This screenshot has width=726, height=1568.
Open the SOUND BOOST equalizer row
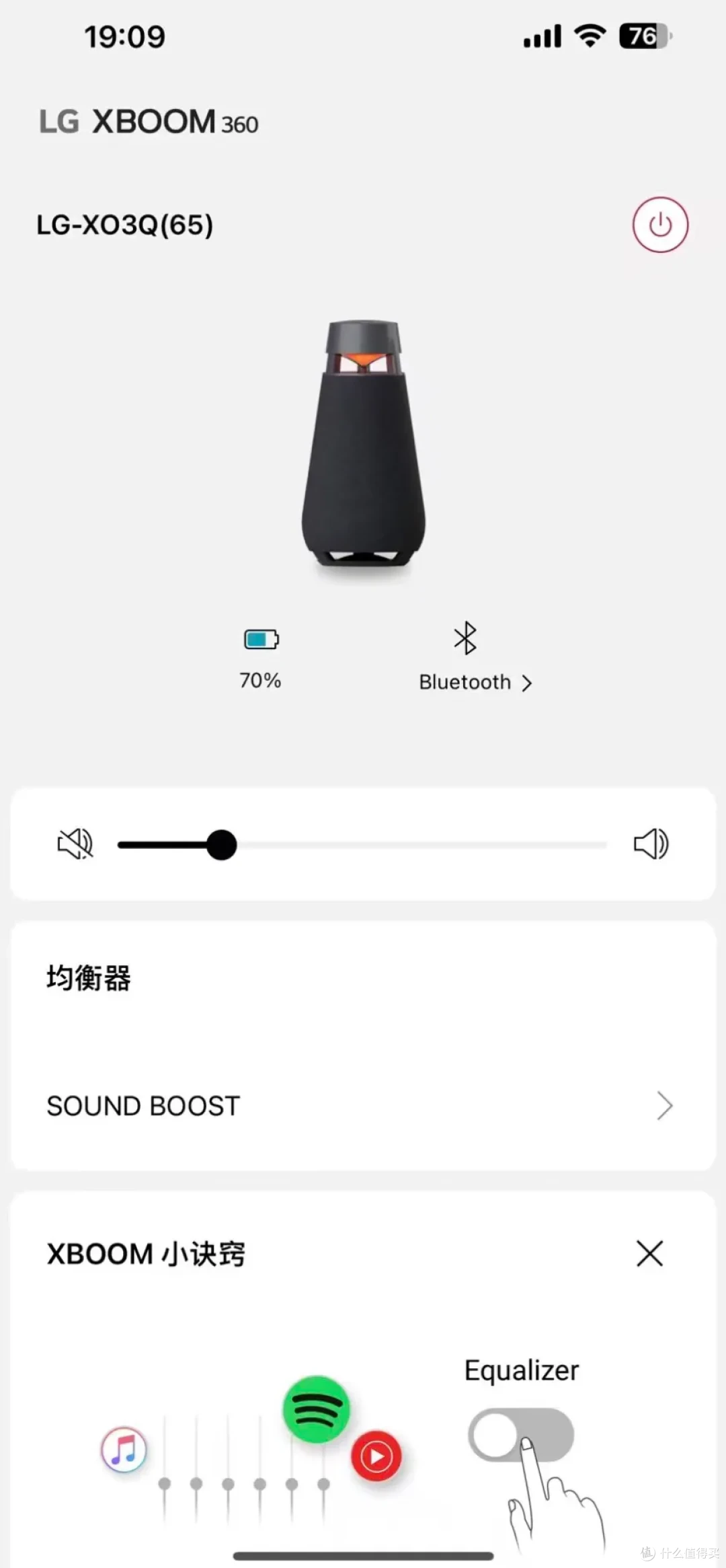[363, 1106]
